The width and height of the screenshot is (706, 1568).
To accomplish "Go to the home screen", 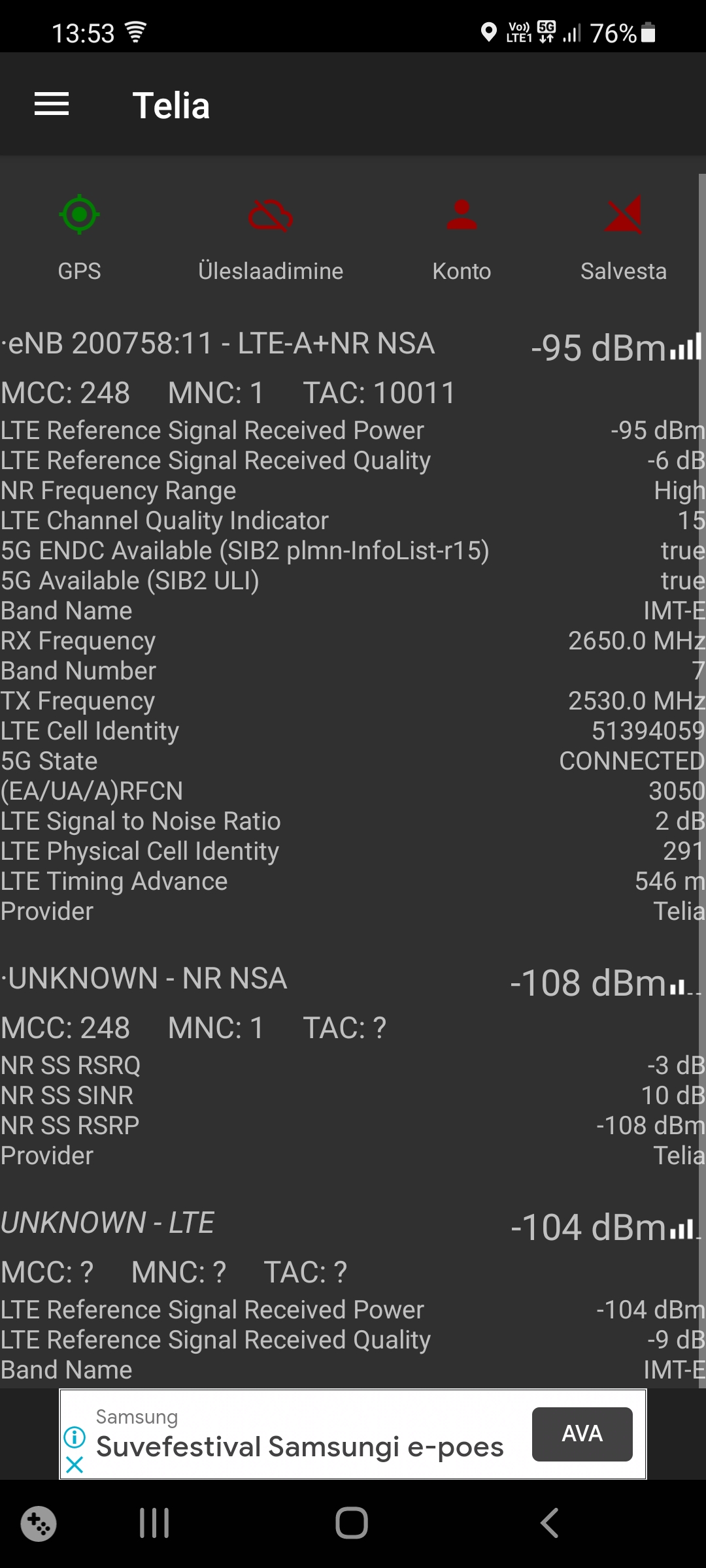I will [x=352, y=1523].
